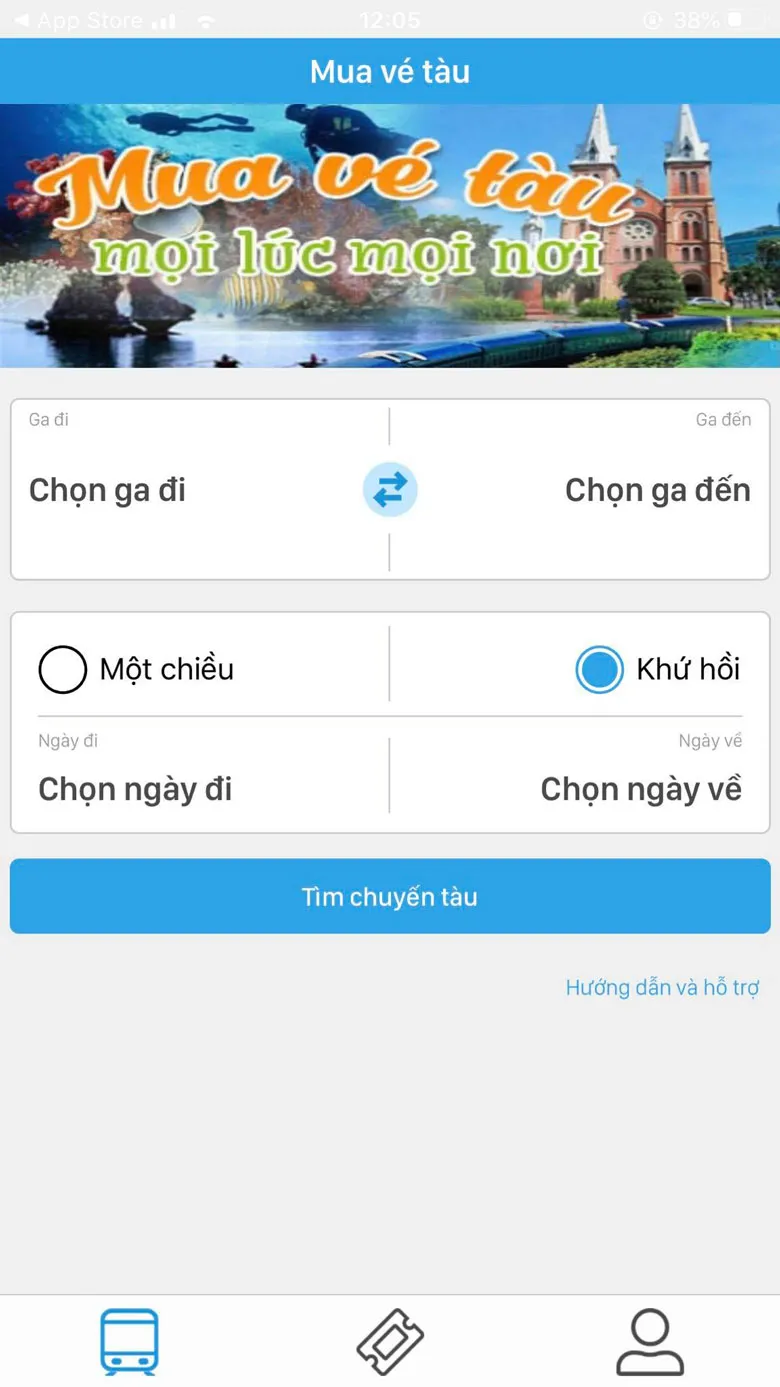The width and height of the screenshot is (780, 1387).
Task: Open the Hướng dẫn và hỗ trợ link
Action: (663, 987)
